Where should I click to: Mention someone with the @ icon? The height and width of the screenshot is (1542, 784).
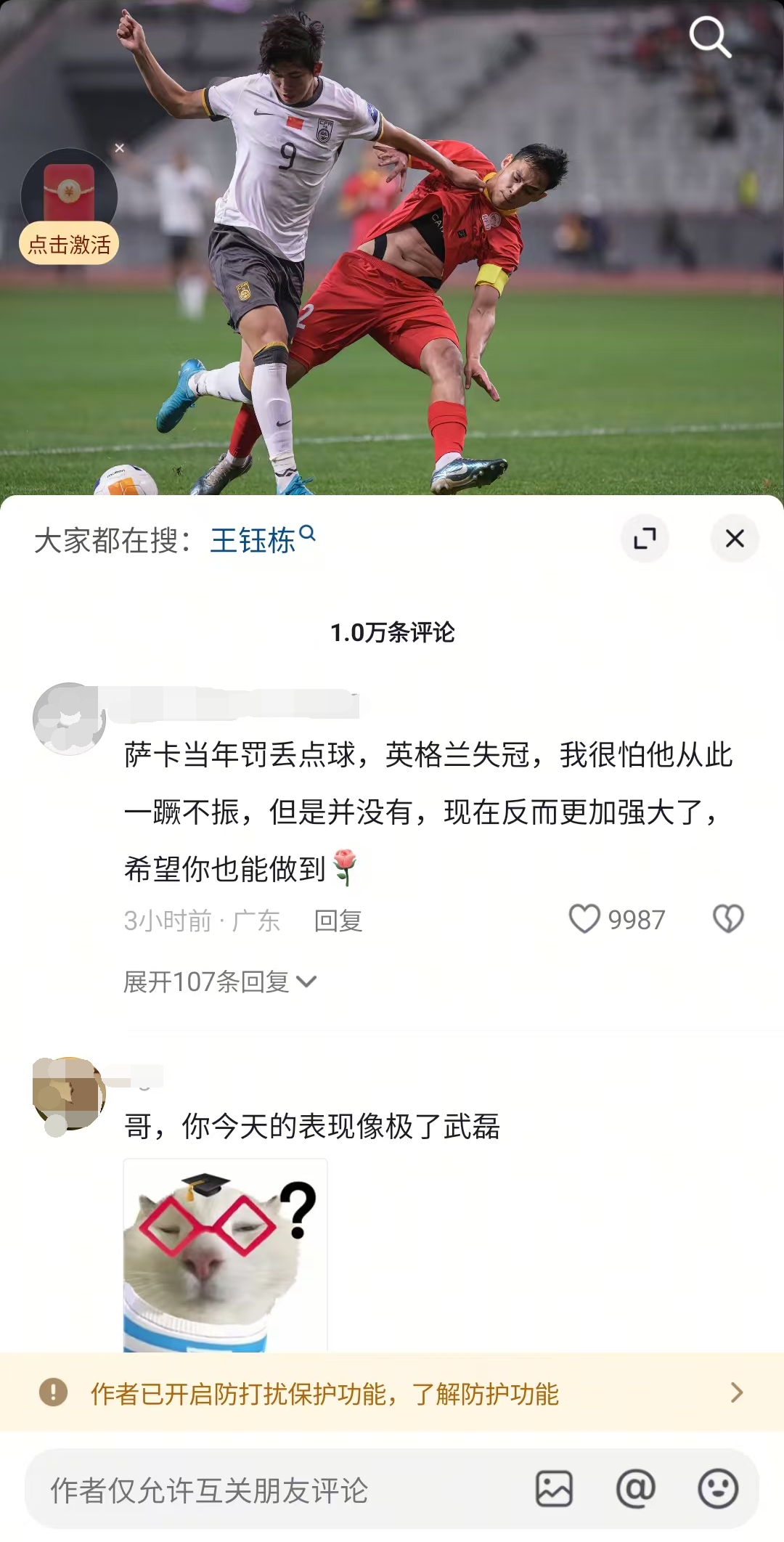pyautogui.click(x=635, y=1490)
